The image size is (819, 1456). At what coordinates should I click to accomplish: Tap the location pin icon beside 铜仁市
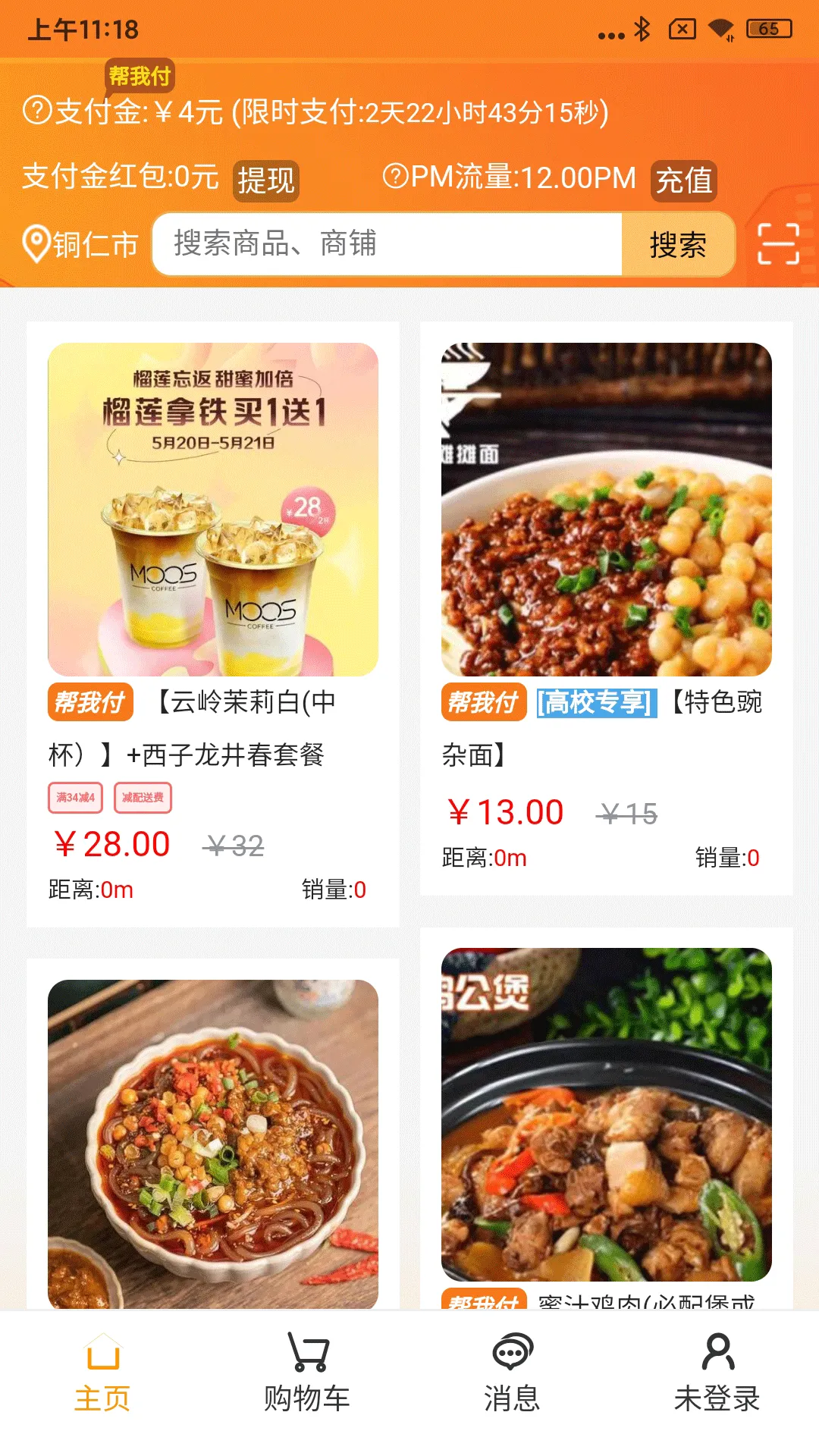[34, 243]
